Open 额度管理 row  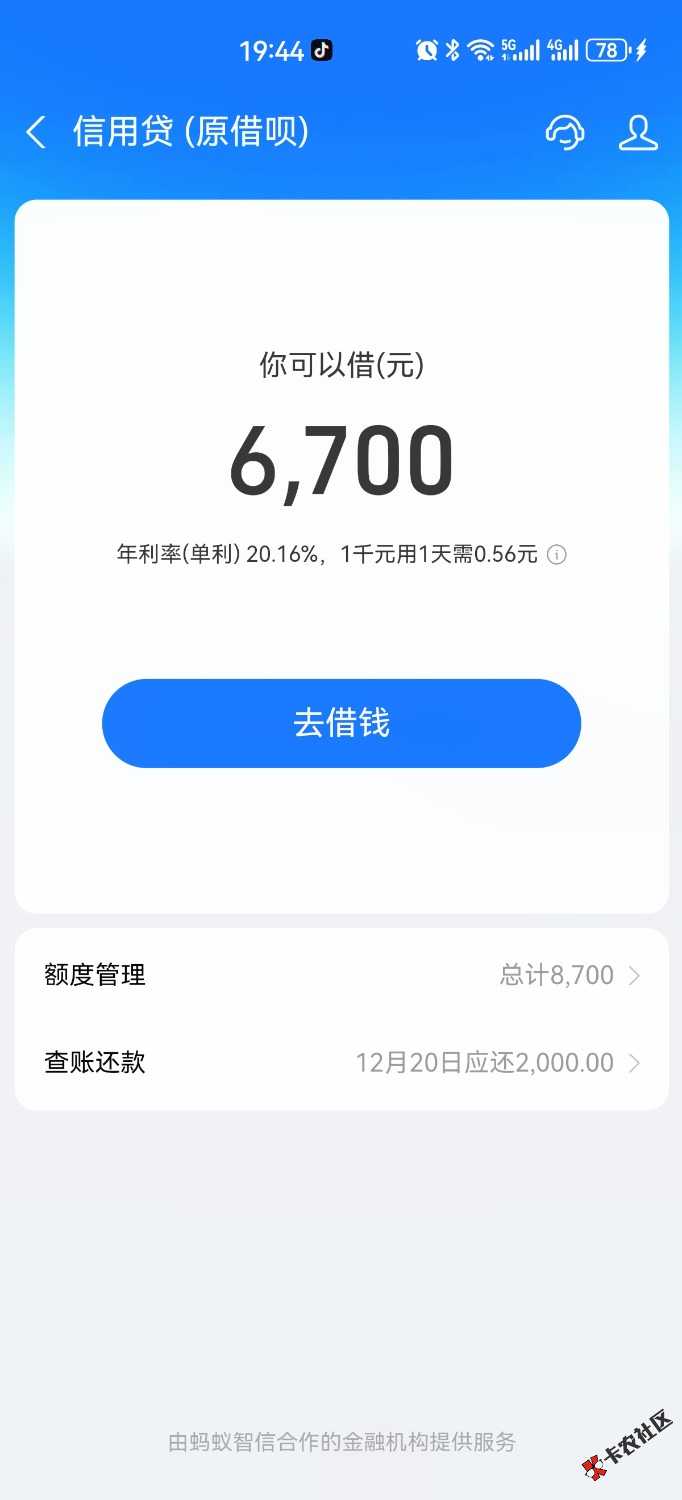[341, 975]
